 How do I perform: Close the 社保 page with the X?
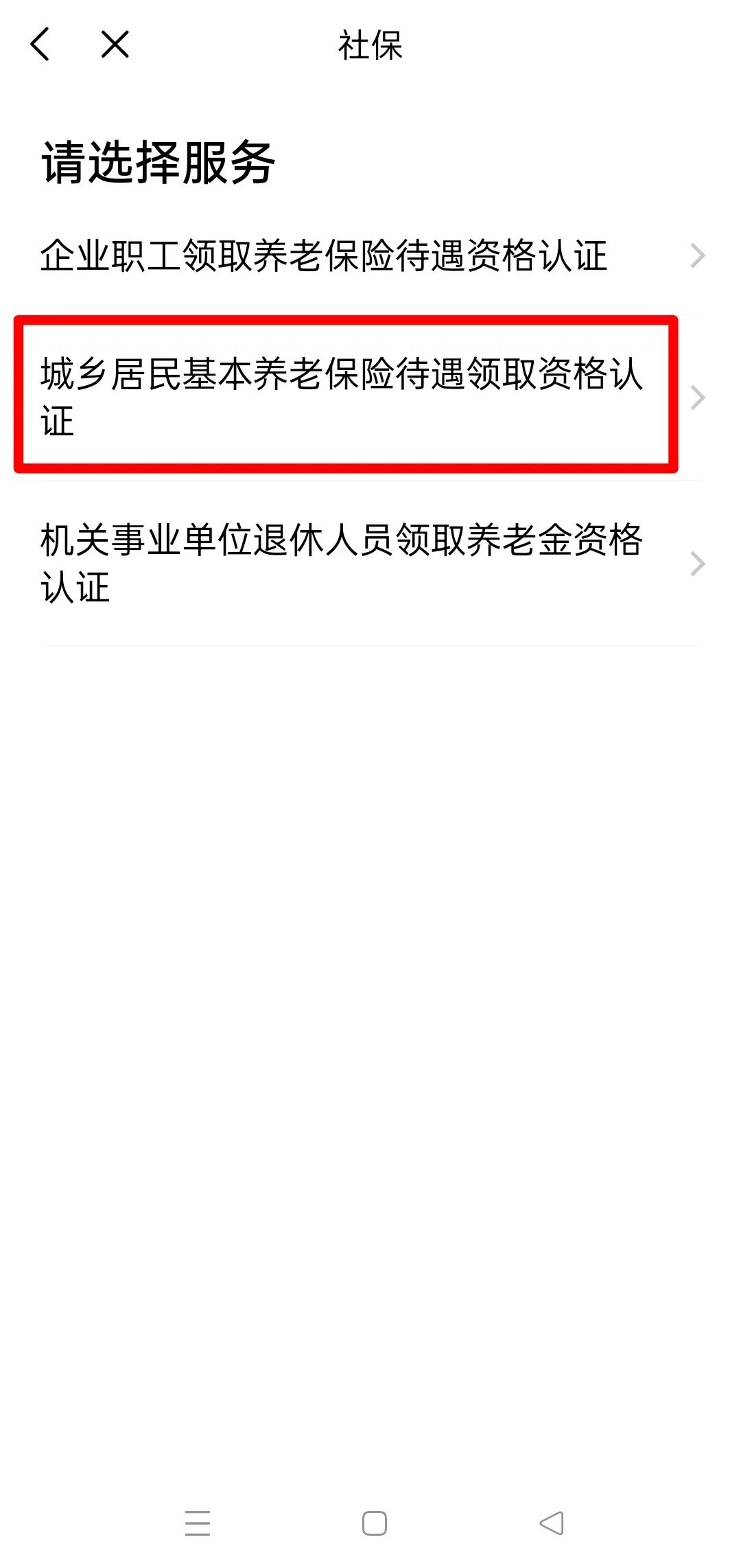point(115,45)
